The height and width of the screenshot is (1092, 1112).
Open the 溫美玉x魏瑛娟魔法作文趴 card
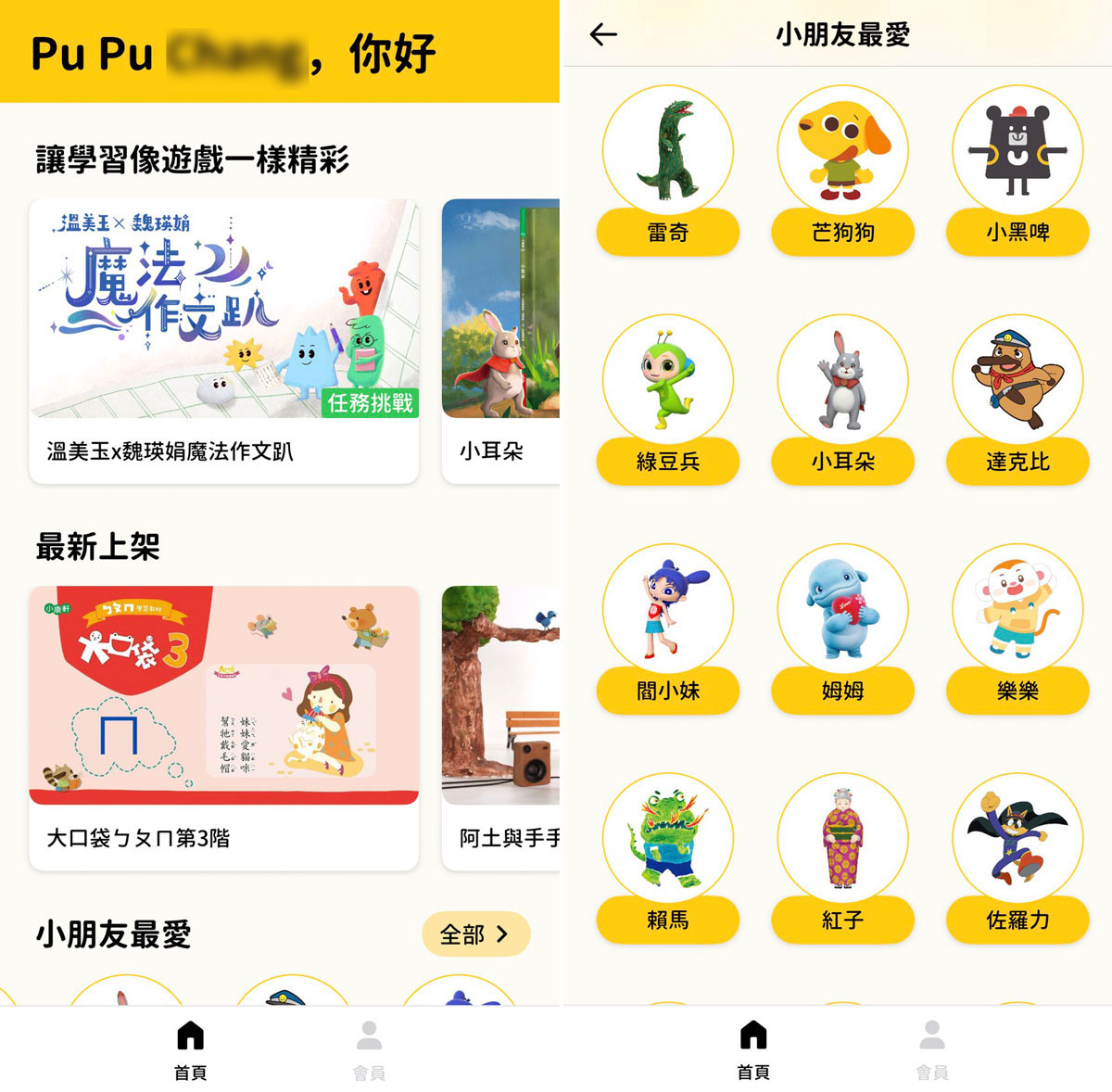pyautogui.click(x=223, y=341)
